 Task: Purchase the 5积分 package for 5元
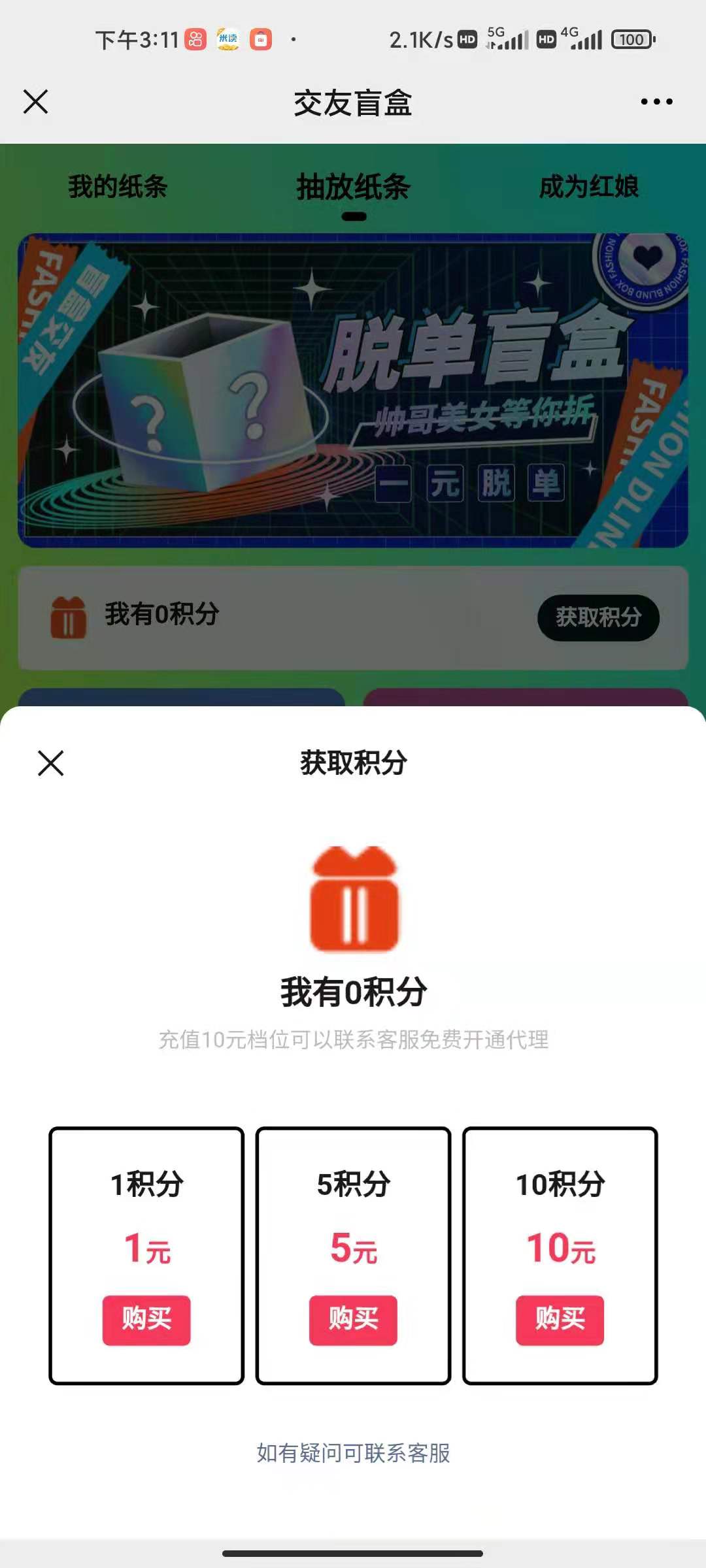click(x=353, y=1320)
